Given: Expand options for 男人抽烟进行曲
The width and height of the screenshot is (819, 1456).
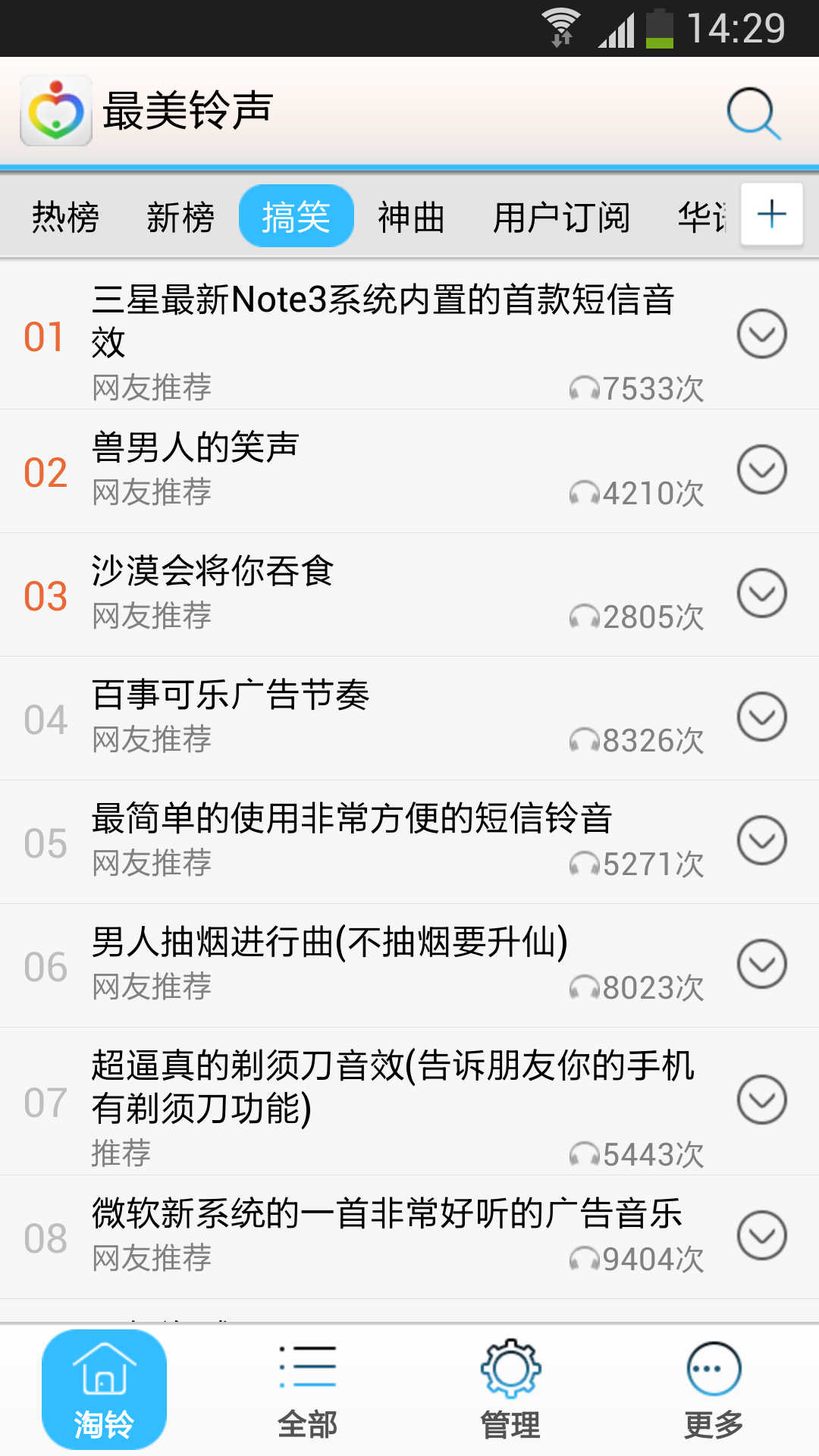Looking at the screenshot, I should [761, 964].
